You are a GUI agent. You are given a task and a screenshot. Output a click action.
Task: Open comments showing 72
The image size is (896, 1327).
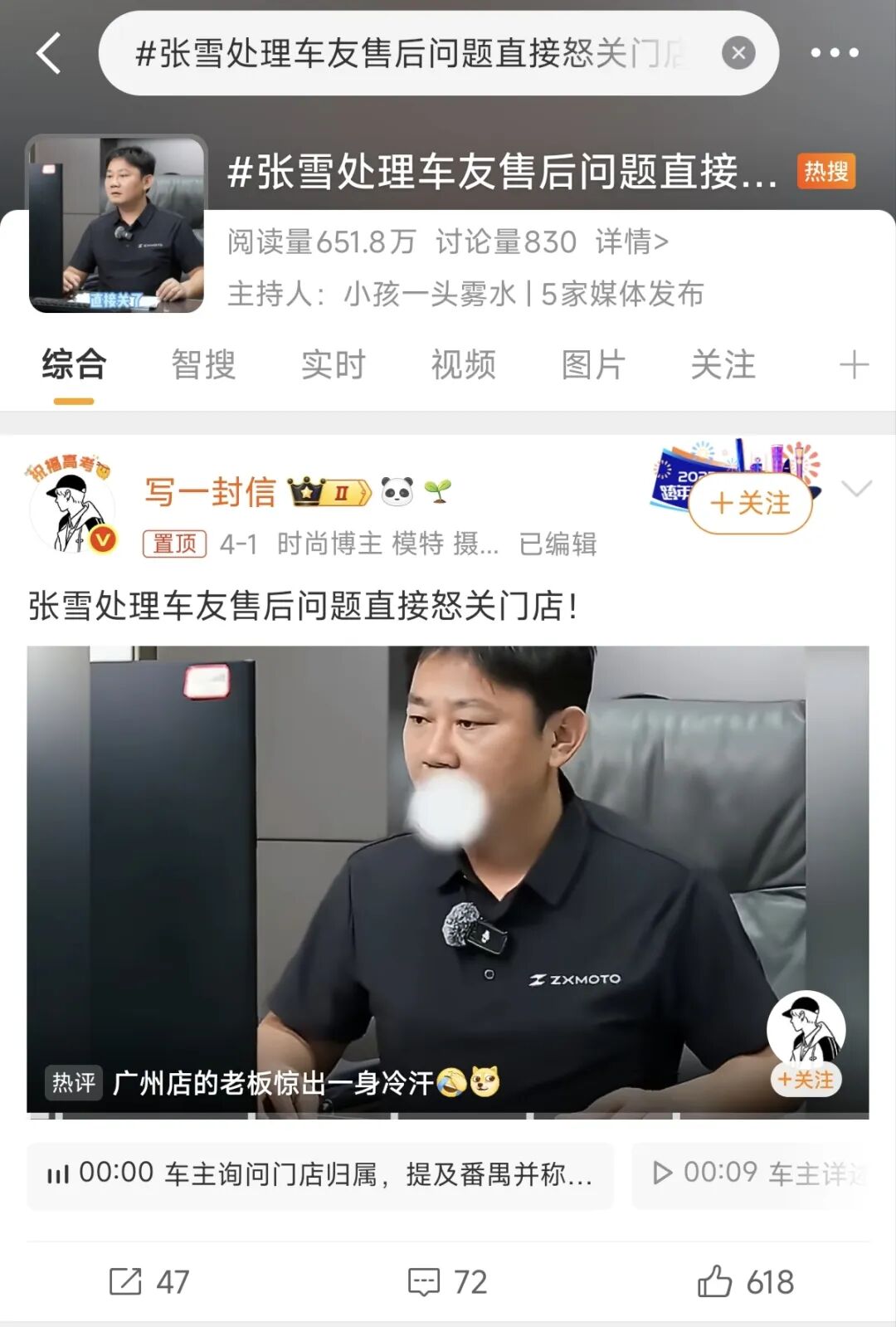[x=447, y=1281]
